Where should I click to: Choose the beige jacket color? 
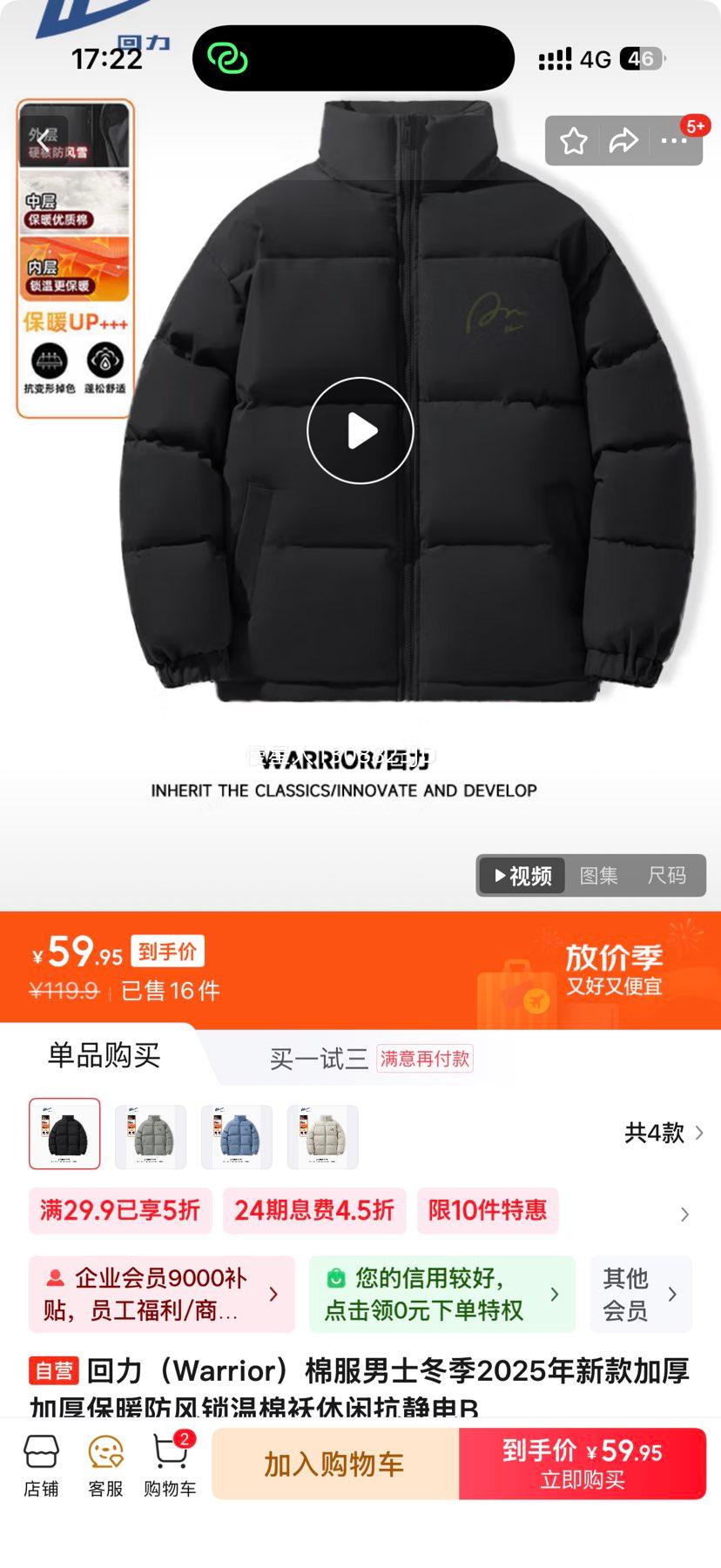322,1135
